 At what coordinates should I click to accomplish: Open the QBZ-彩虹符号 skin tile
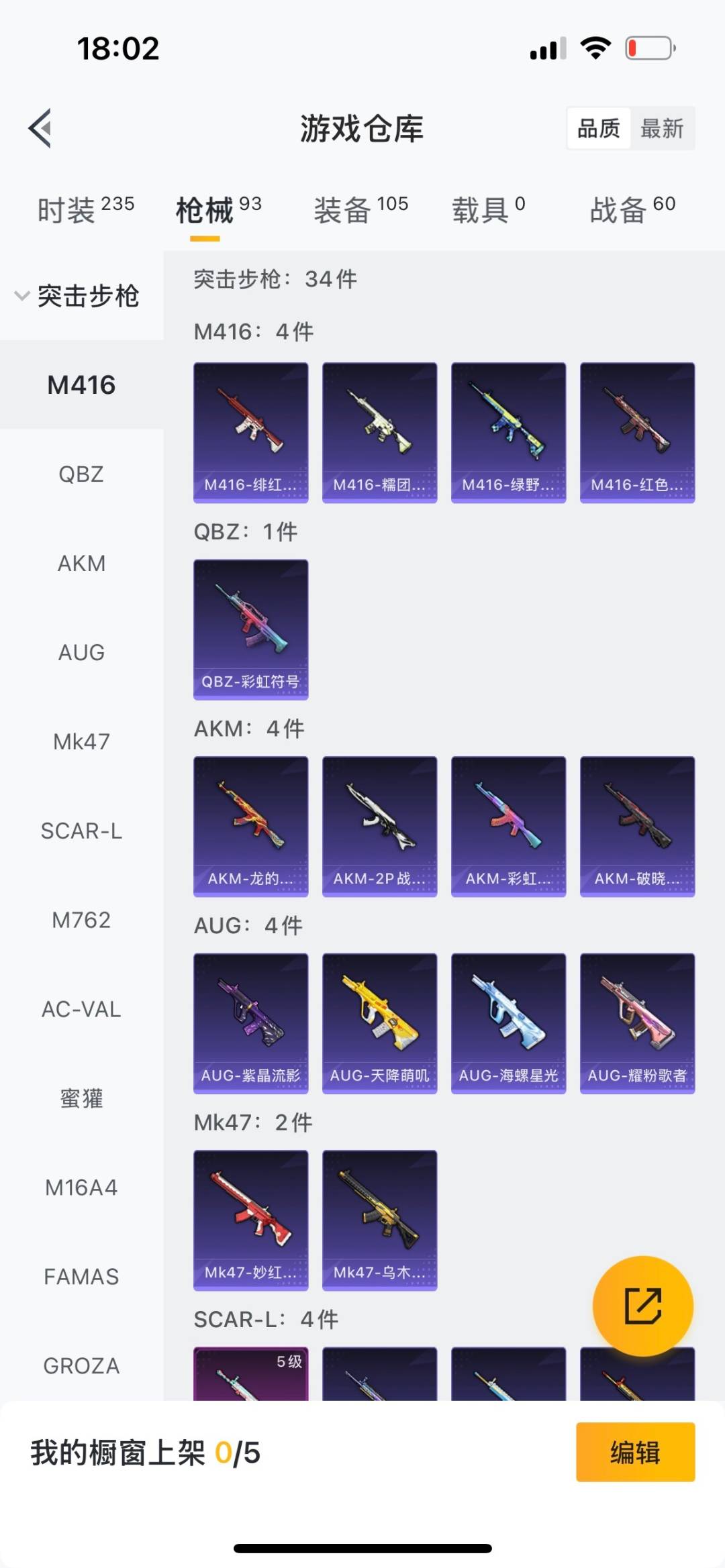pyautogui.click(x=250, y=629)
